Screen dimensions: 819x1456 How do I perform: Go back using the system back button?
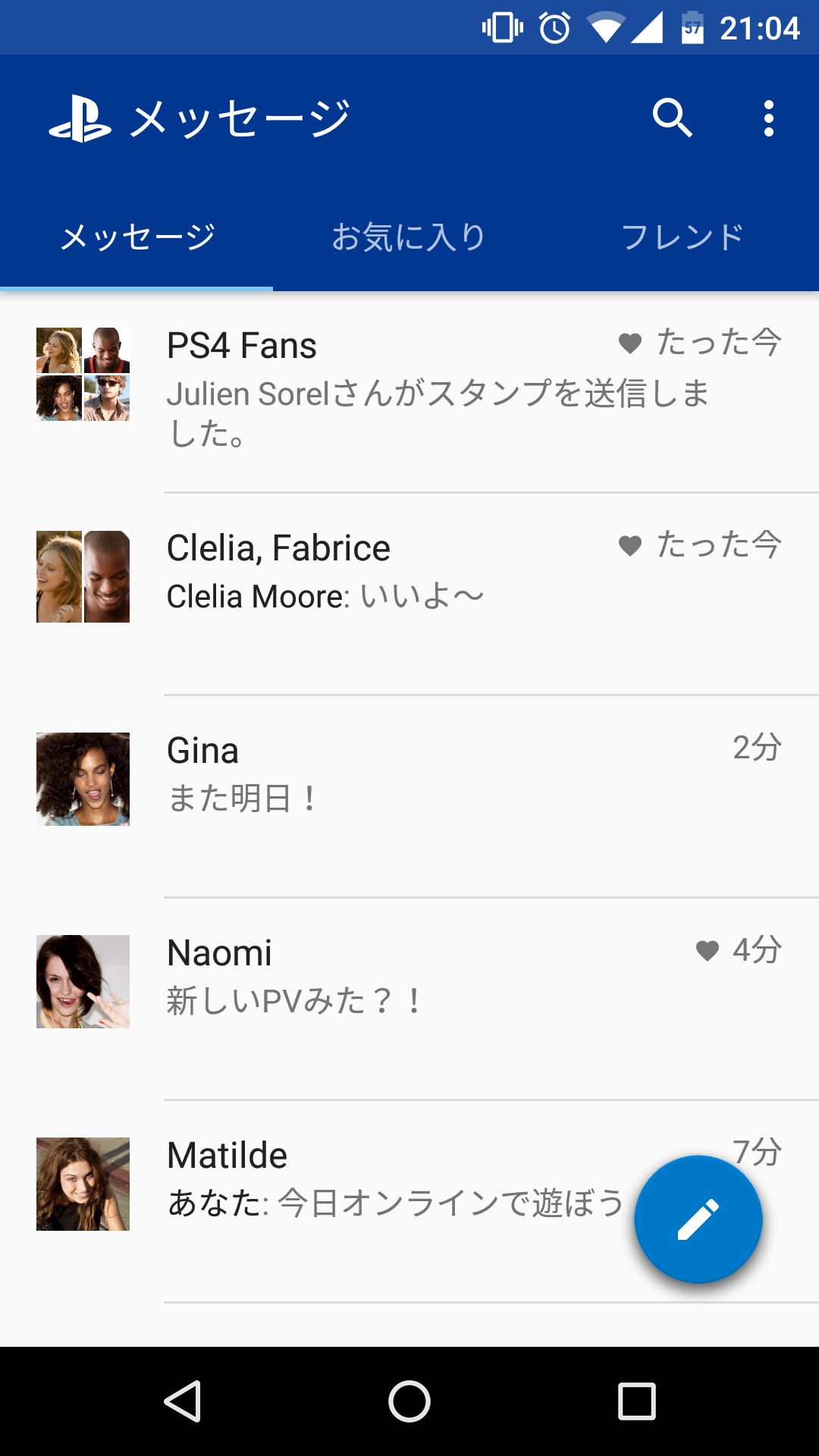[182, 1401]
